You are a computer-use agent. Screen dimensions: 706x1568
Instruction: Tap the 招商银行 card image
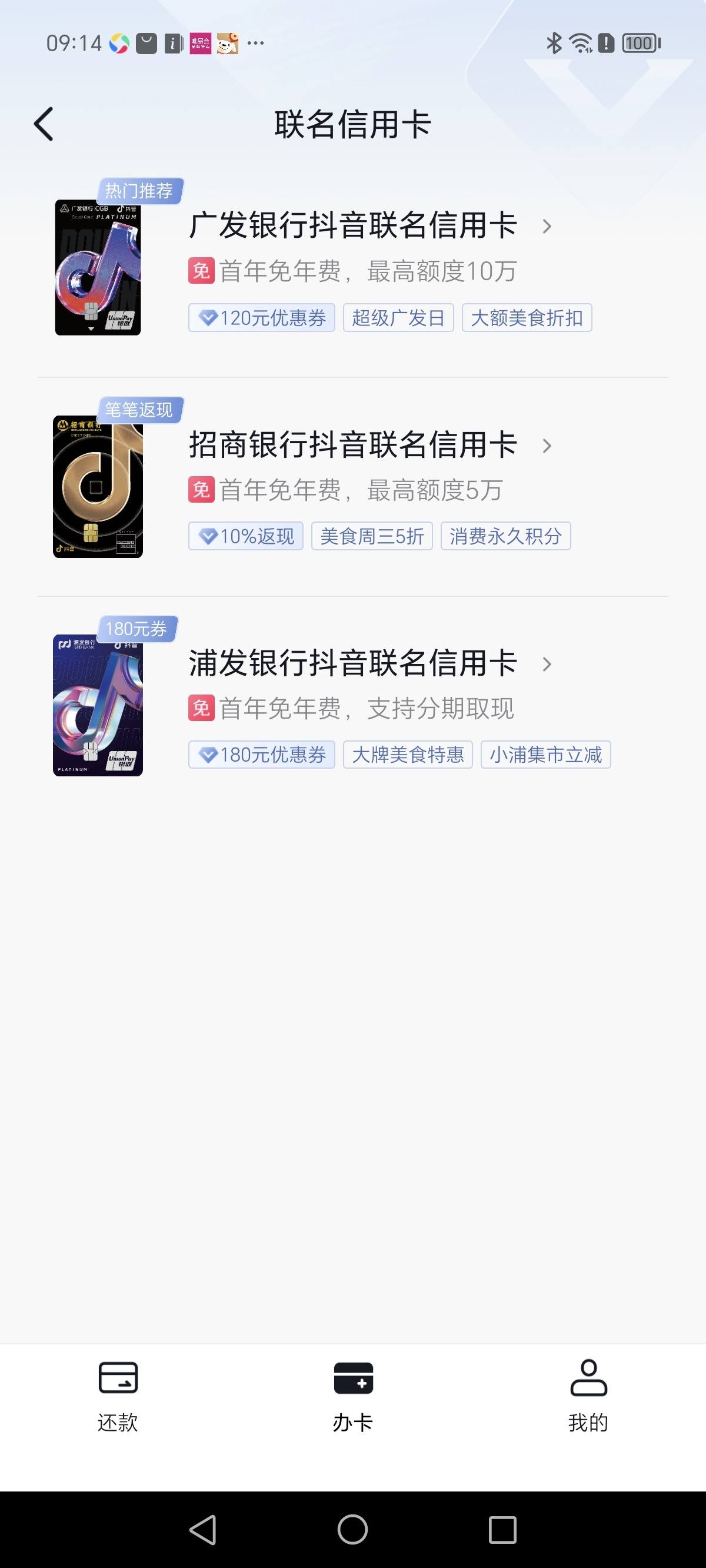point(98,487)
